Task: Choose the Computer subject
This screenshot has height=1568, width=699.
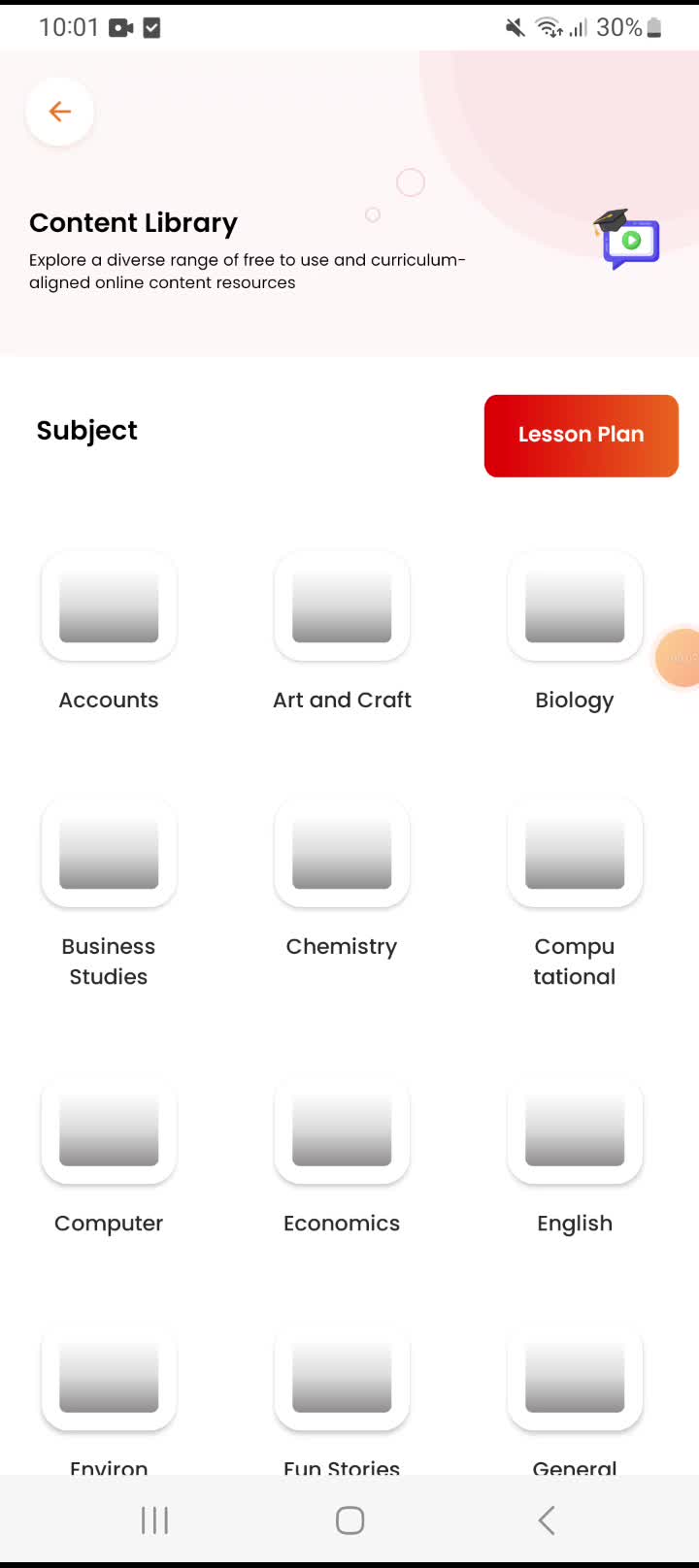Action: (x=109, y=1131)
